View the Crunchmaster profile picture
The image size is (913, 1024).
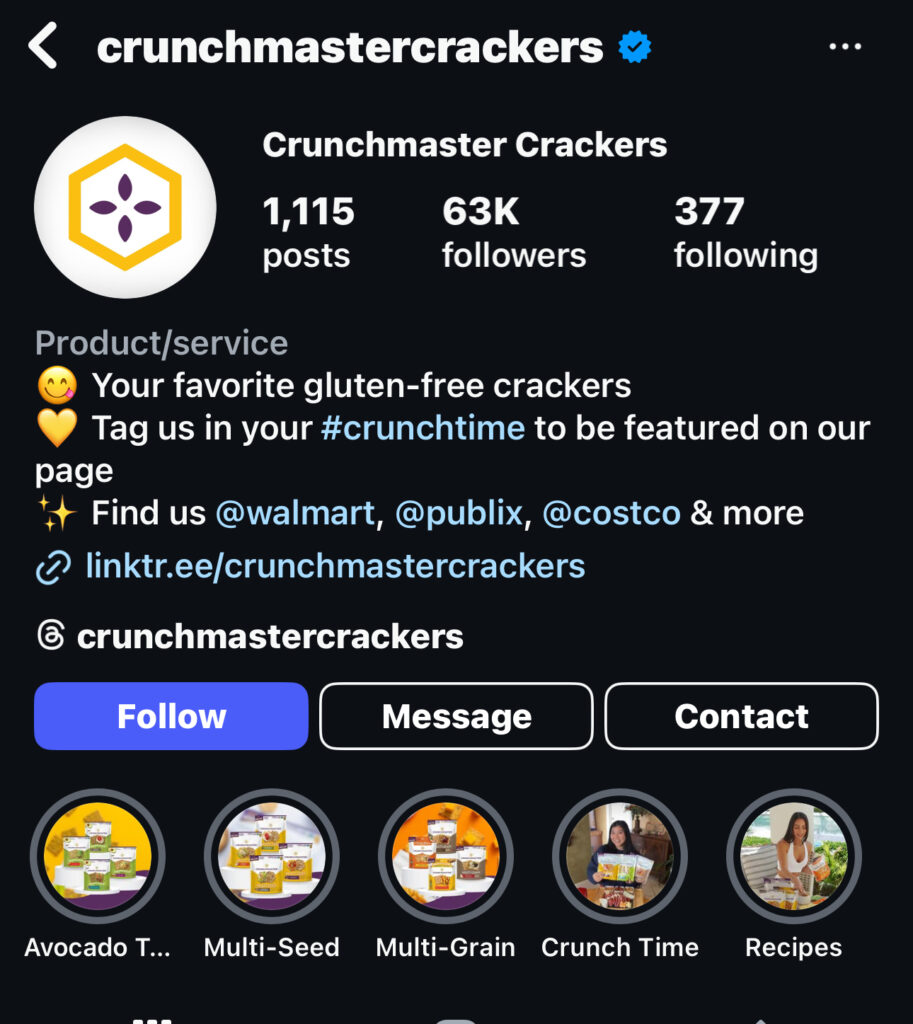click(125, 207)
